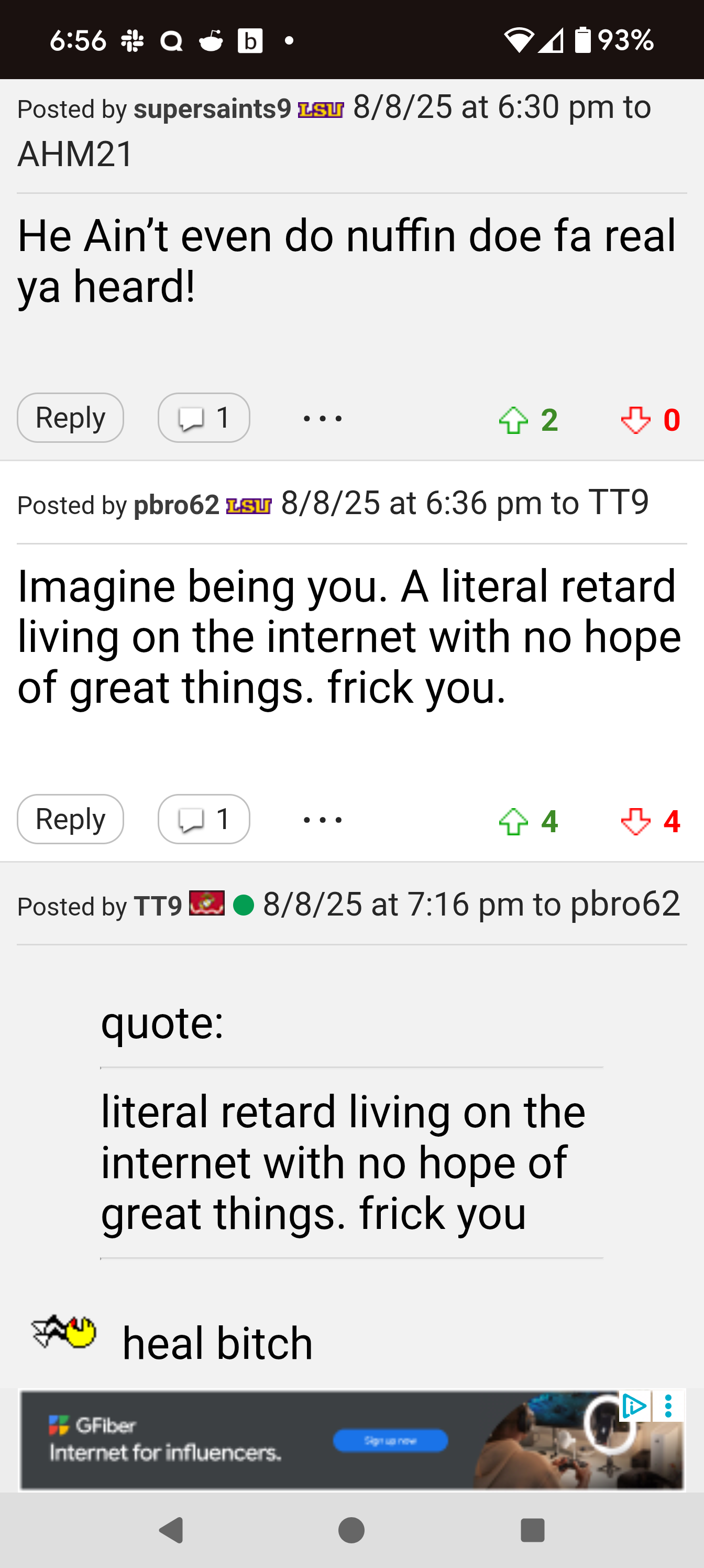Open the pbro62 author profile link
Viewport: 704px width, 1568px height.
click(177, 505)
